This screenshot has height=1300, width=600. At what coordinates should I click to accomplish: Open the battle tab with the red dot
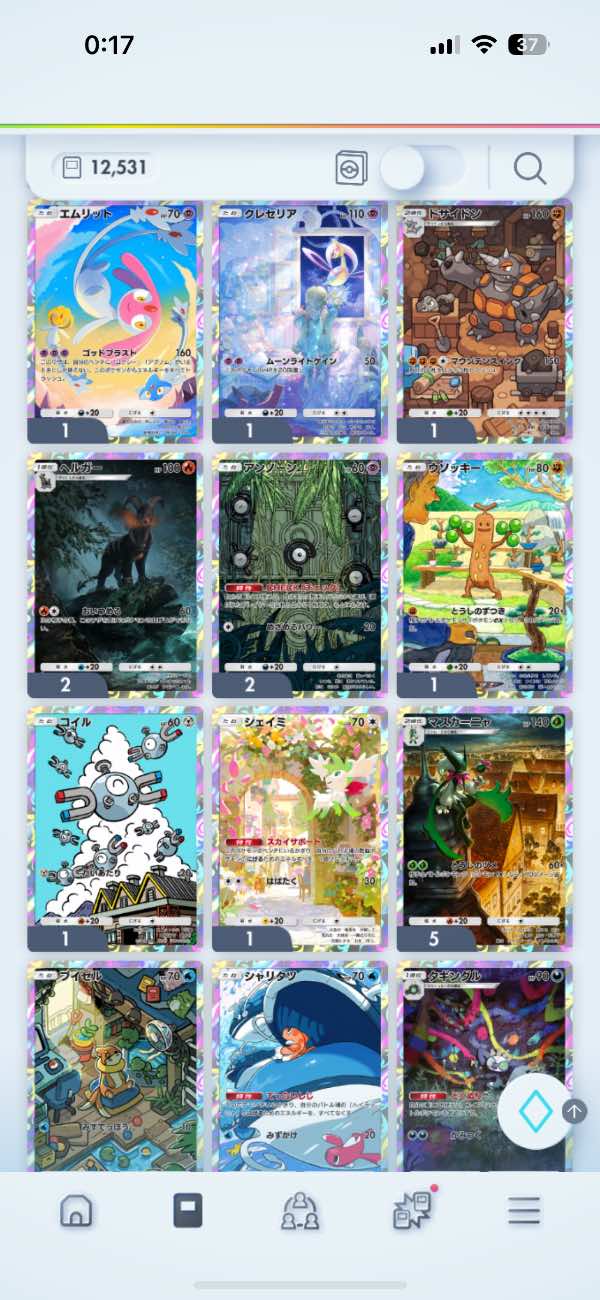[411, 1211]
